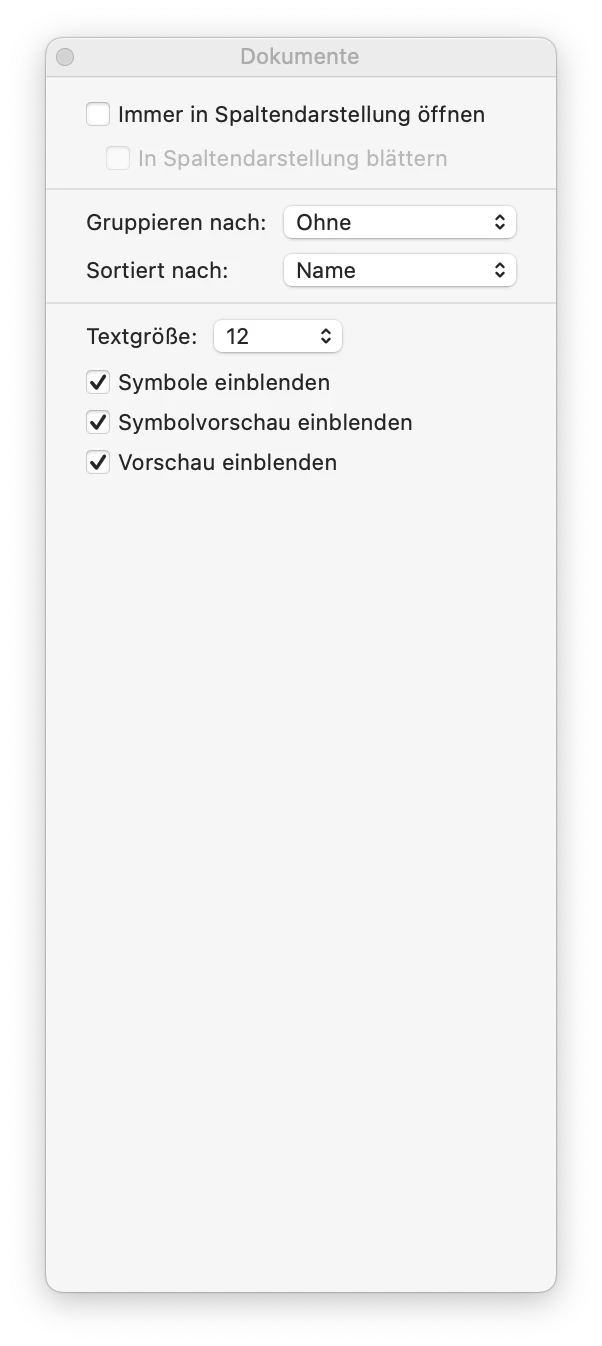Open the 'Gruppieren nach' dropdown

(x=399, y=222)
